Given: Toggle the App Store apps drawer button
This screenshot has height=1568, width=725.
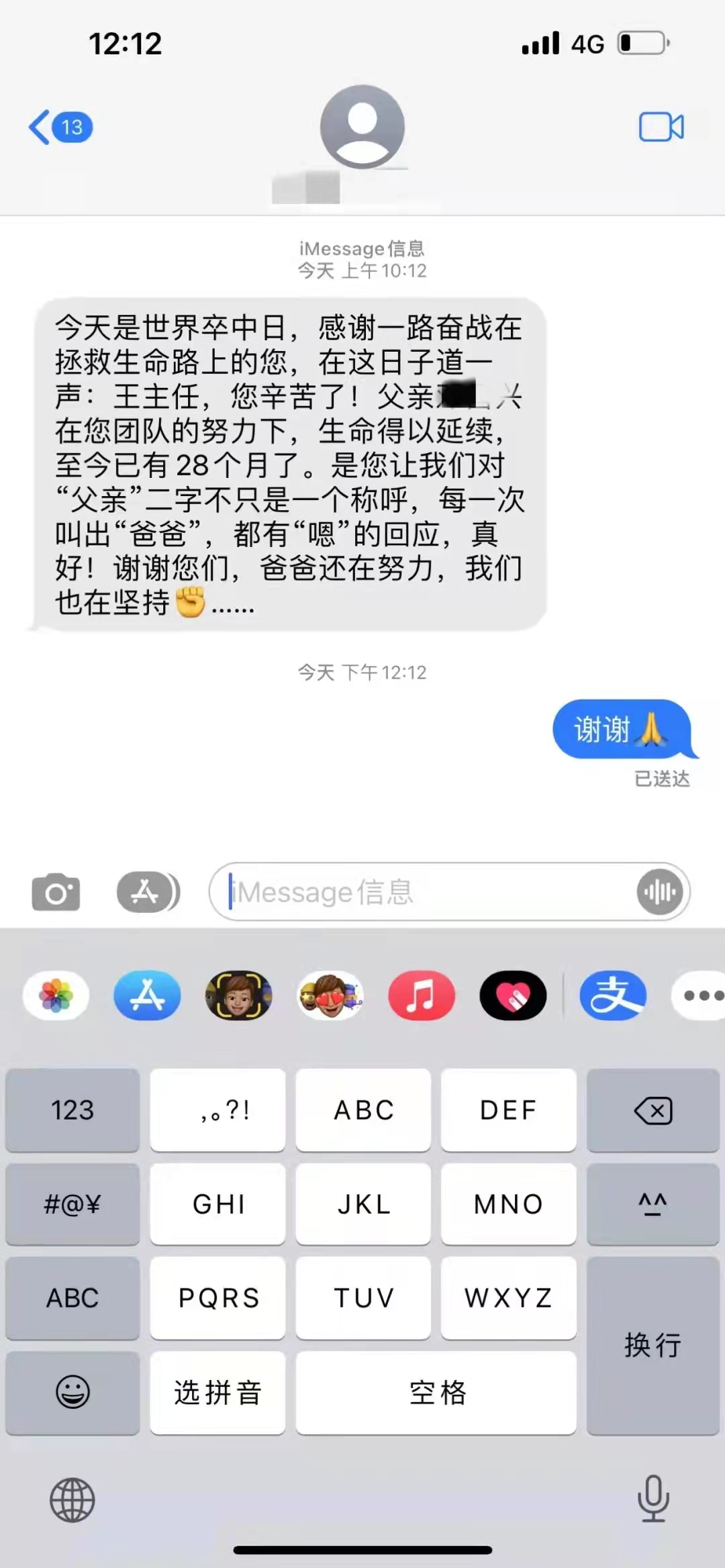Looking at the screenshot, I should pos(148,892).
